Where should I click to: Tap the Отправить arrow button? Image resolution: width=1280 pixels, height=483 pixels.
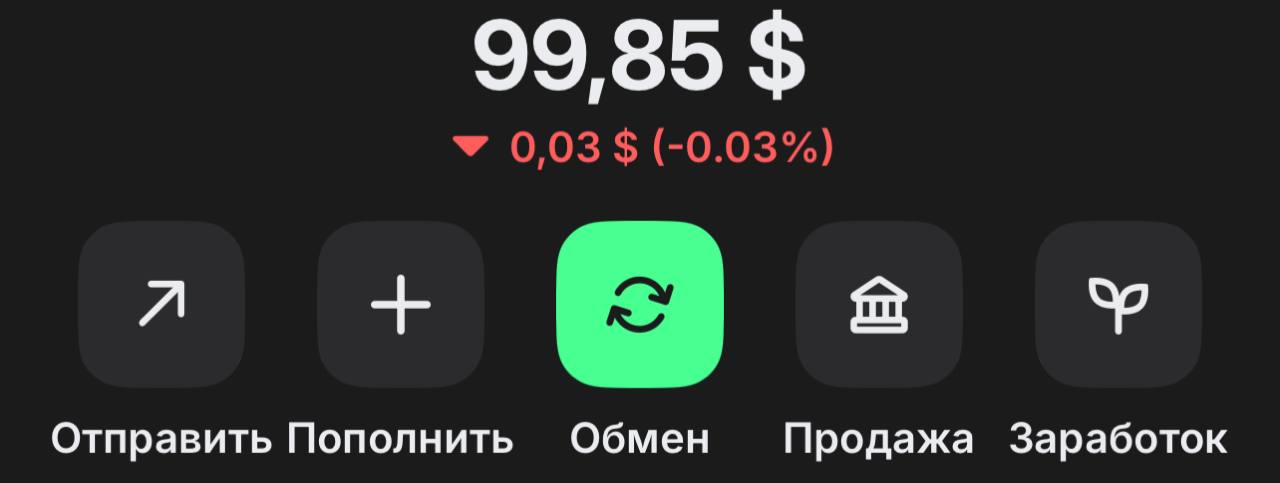[x=162, y=304]
